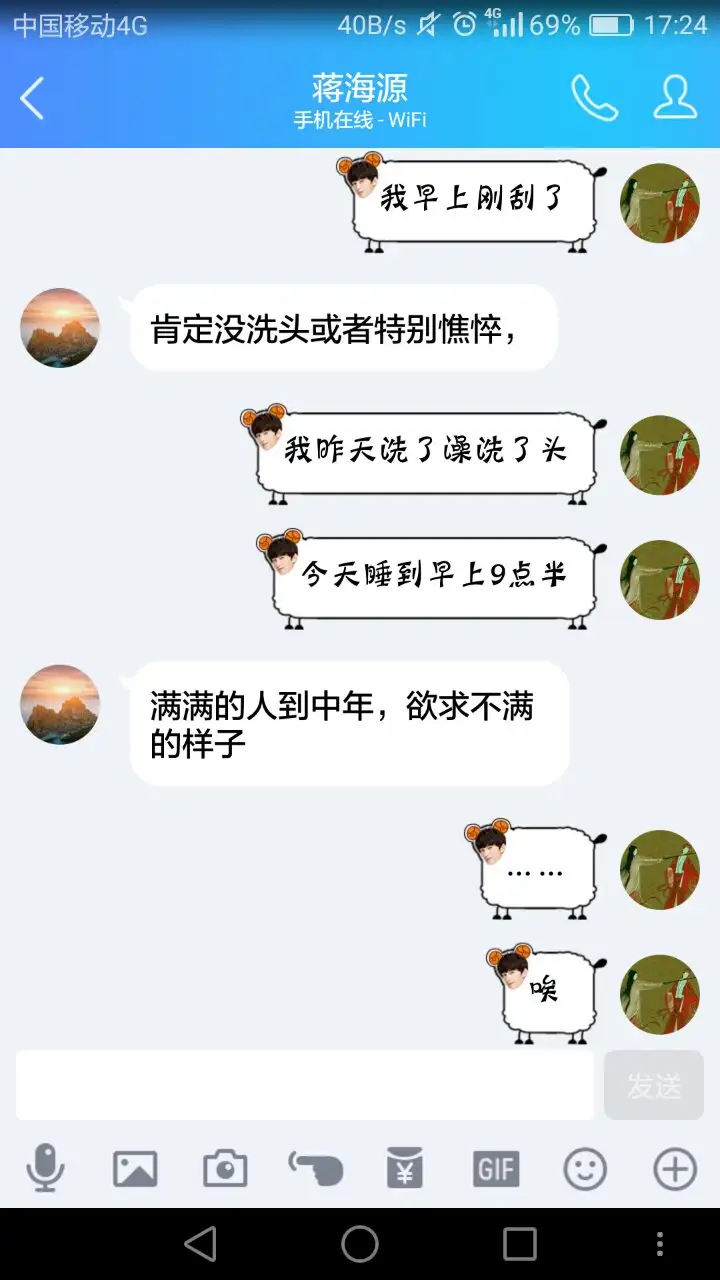The height and width of the screenshot is (1280, 720).
Task: Tap the 发送 send button
Action: (x=654, y=1085)
